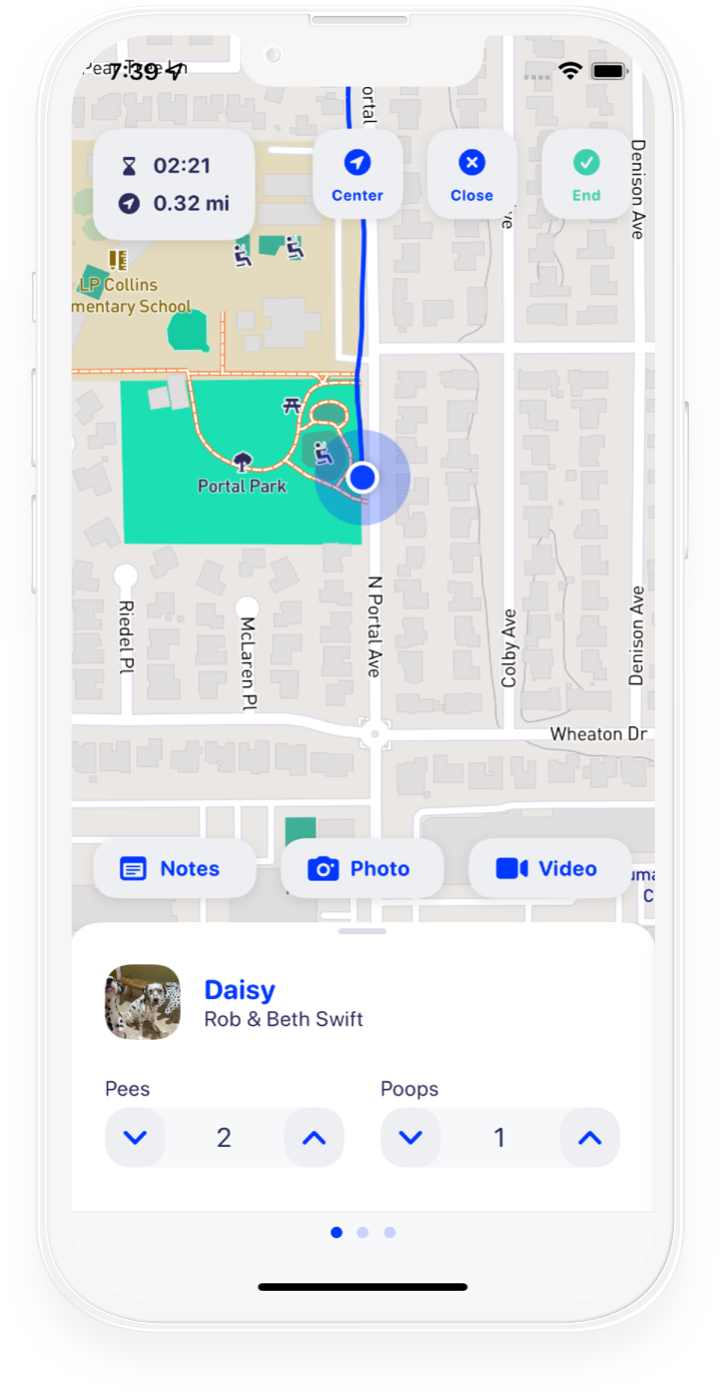Decrease Daisy's Poops count

(x=410, y=1137)
